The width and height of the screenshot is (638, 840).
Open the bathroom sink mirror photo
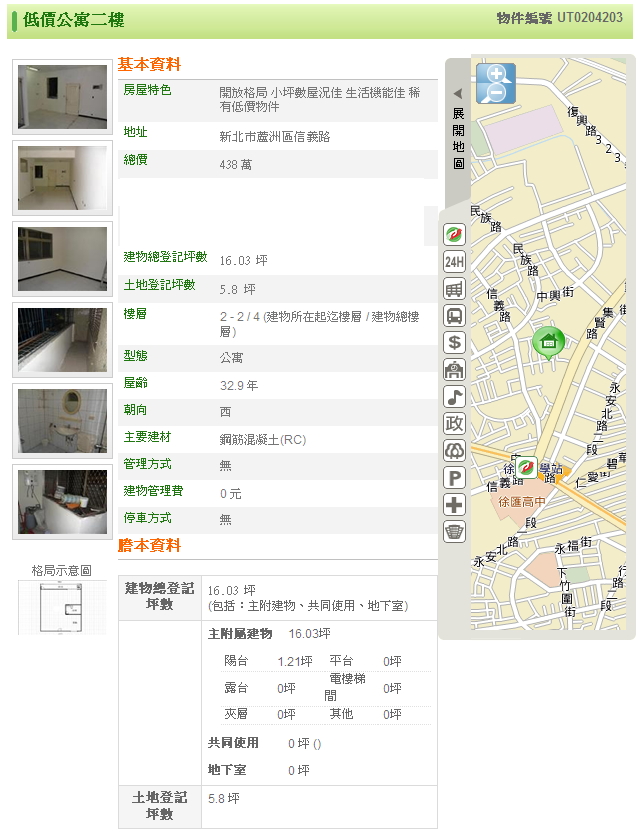coord(62,420)
